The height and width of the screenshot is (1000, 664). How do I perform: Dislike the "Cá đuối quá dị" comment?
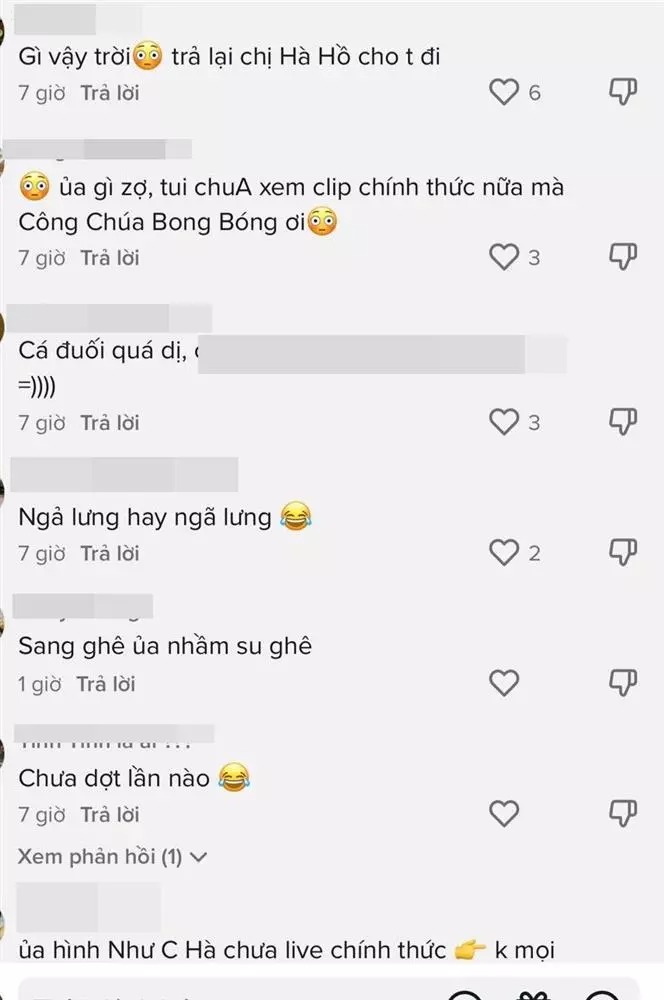coord(623,423)
